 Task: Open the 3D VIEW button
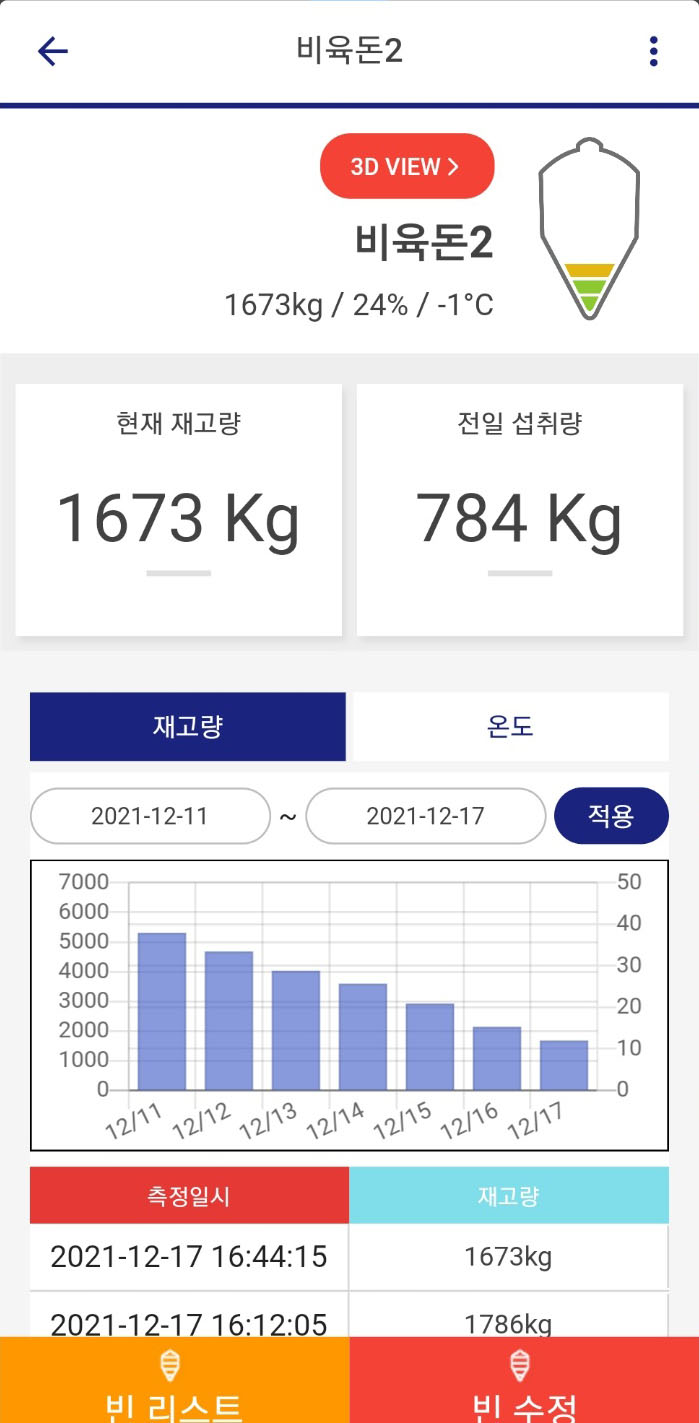click(407, 166)
